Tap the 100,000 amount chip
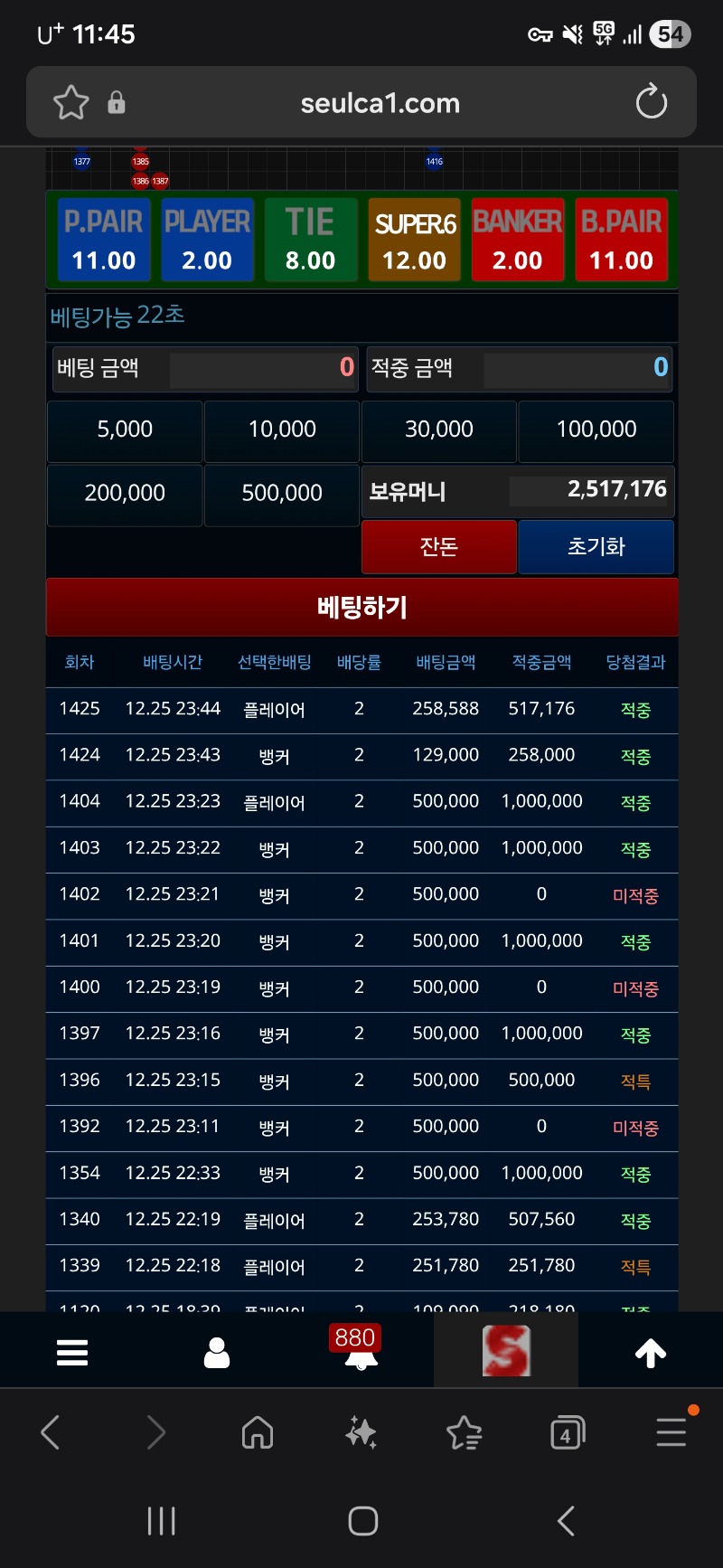Screen dimensions: 723x1568 596,430
